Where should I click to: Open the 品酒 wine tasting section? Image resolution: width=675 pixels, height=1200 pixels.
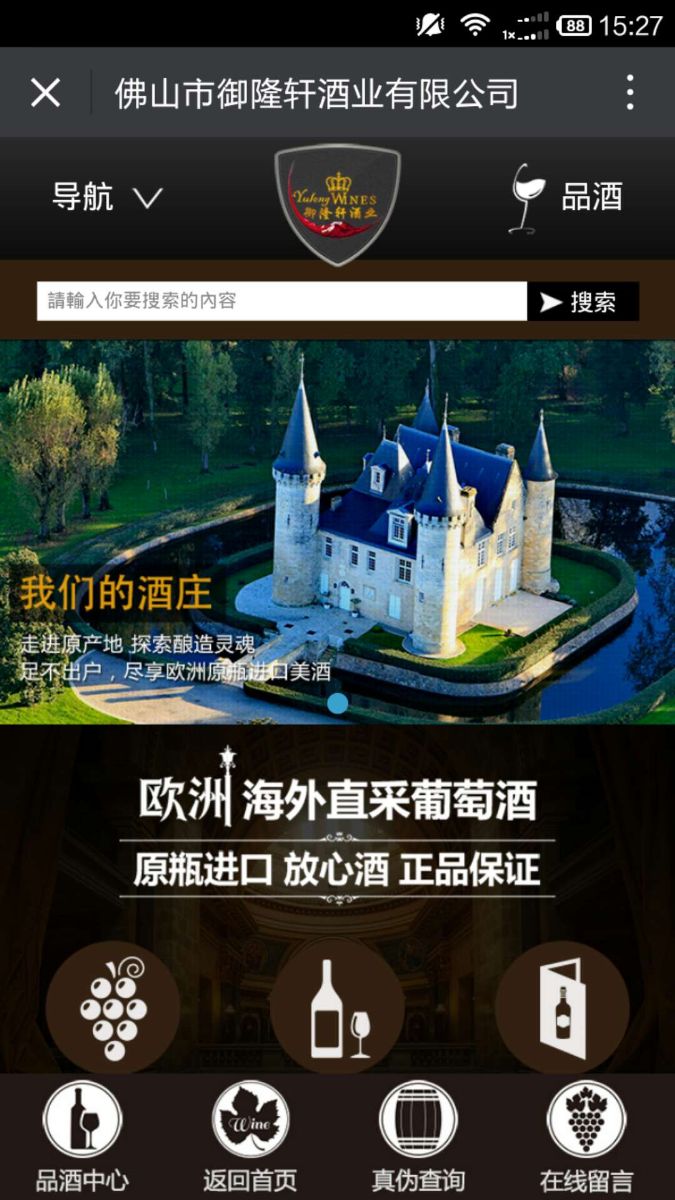coord(567,197)
